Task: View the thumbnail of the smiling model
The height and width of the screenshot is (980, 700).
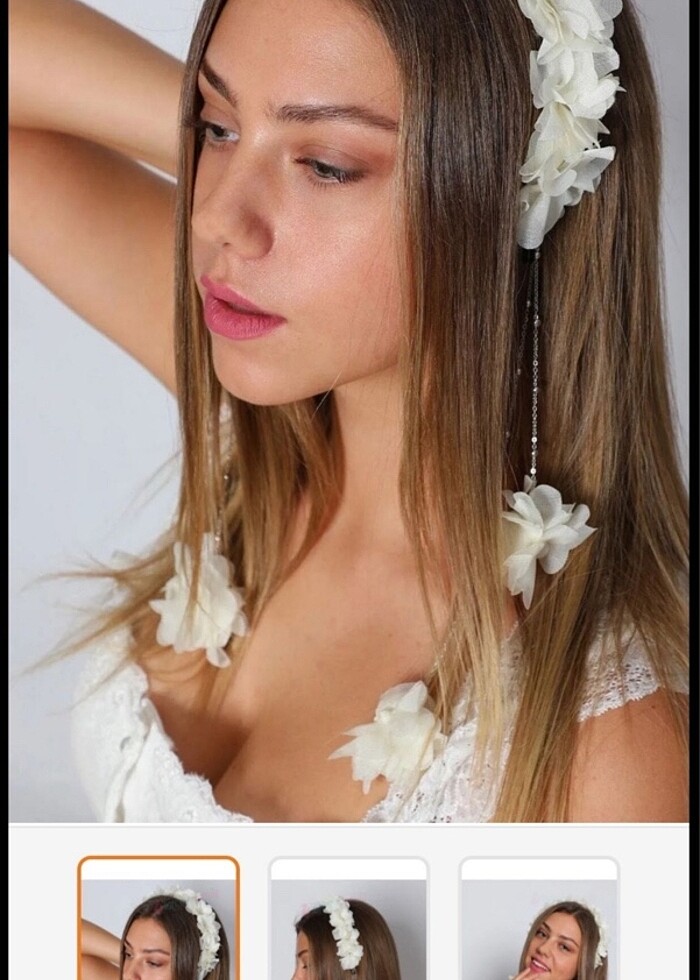Action: [x=539, y=920]
